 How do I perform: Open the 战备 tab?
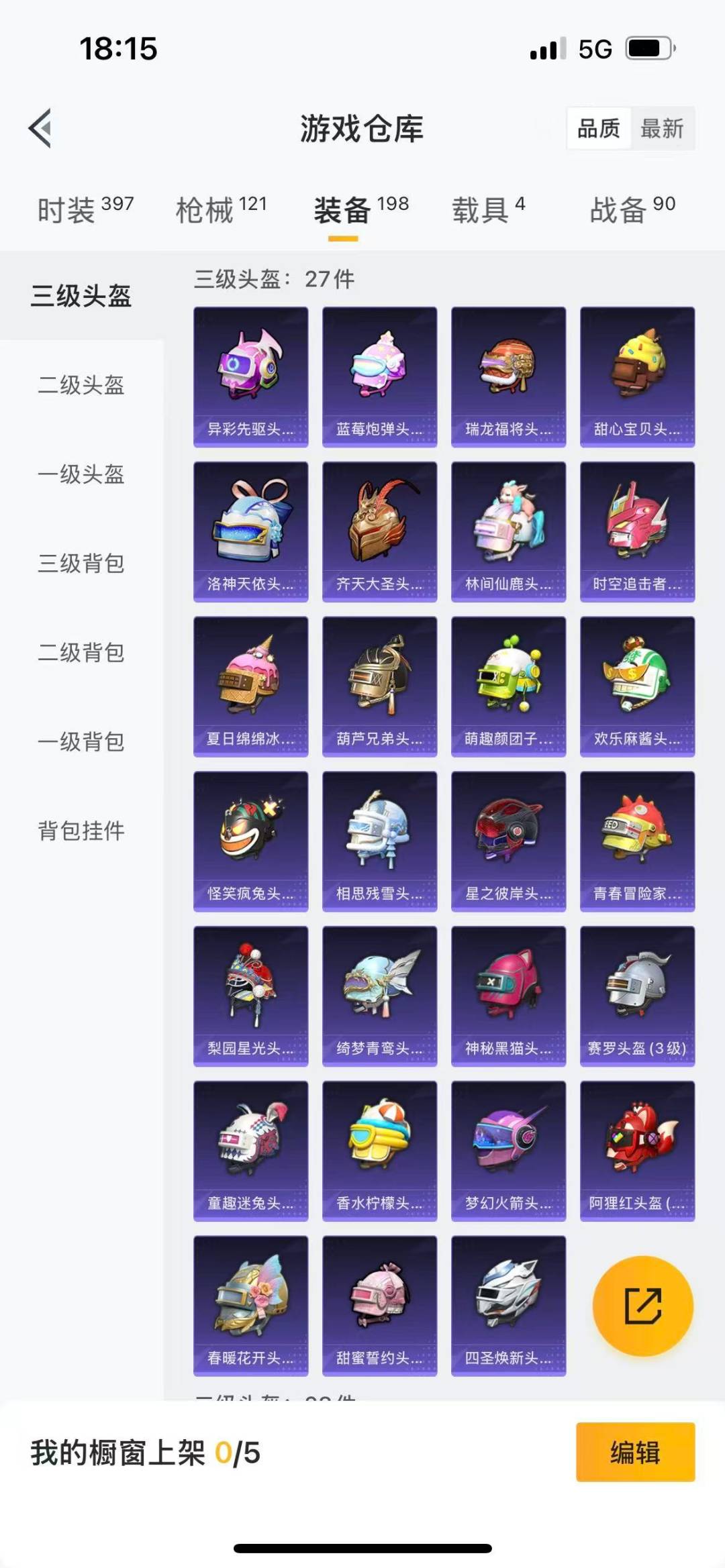coord(632,210)
